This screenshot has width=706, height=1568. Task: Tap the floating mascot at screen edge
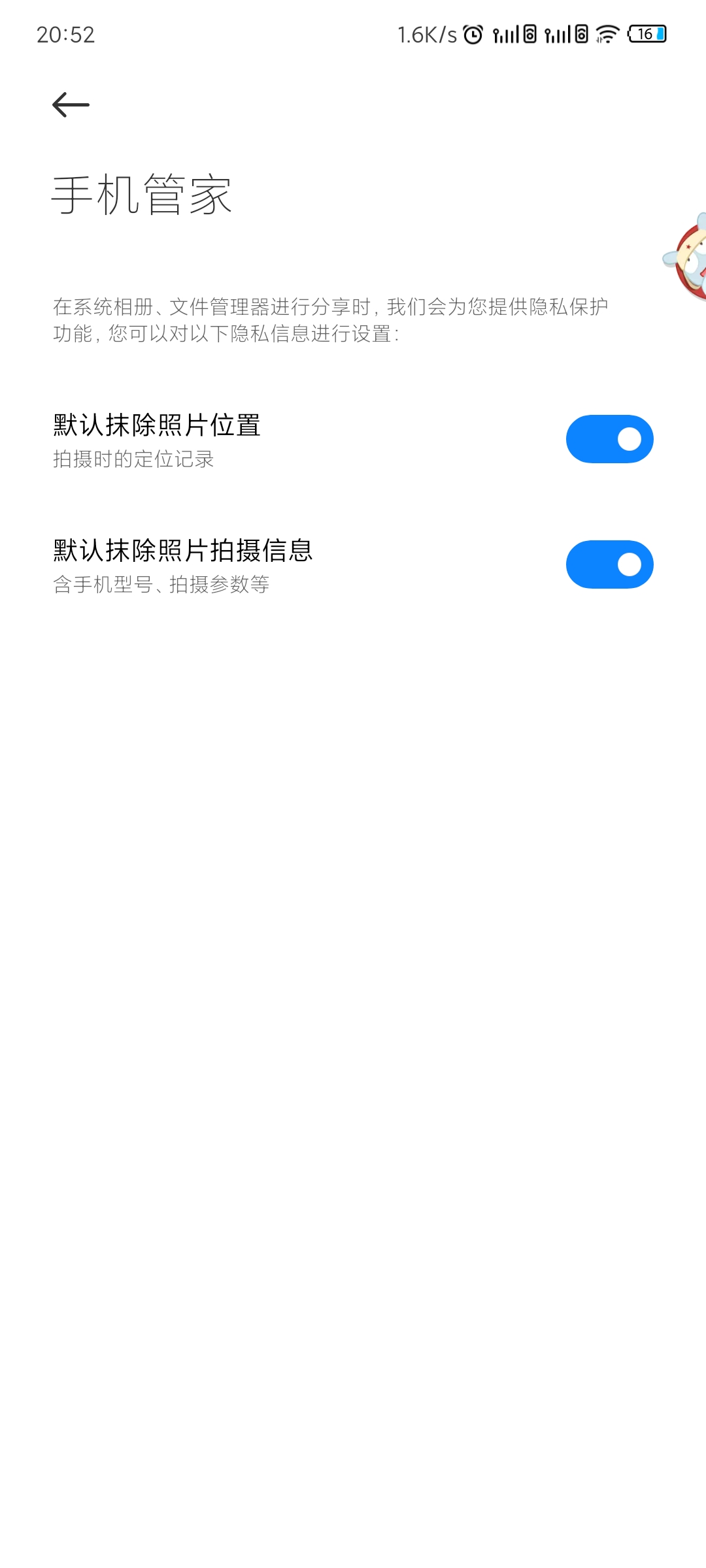(688, 257)
